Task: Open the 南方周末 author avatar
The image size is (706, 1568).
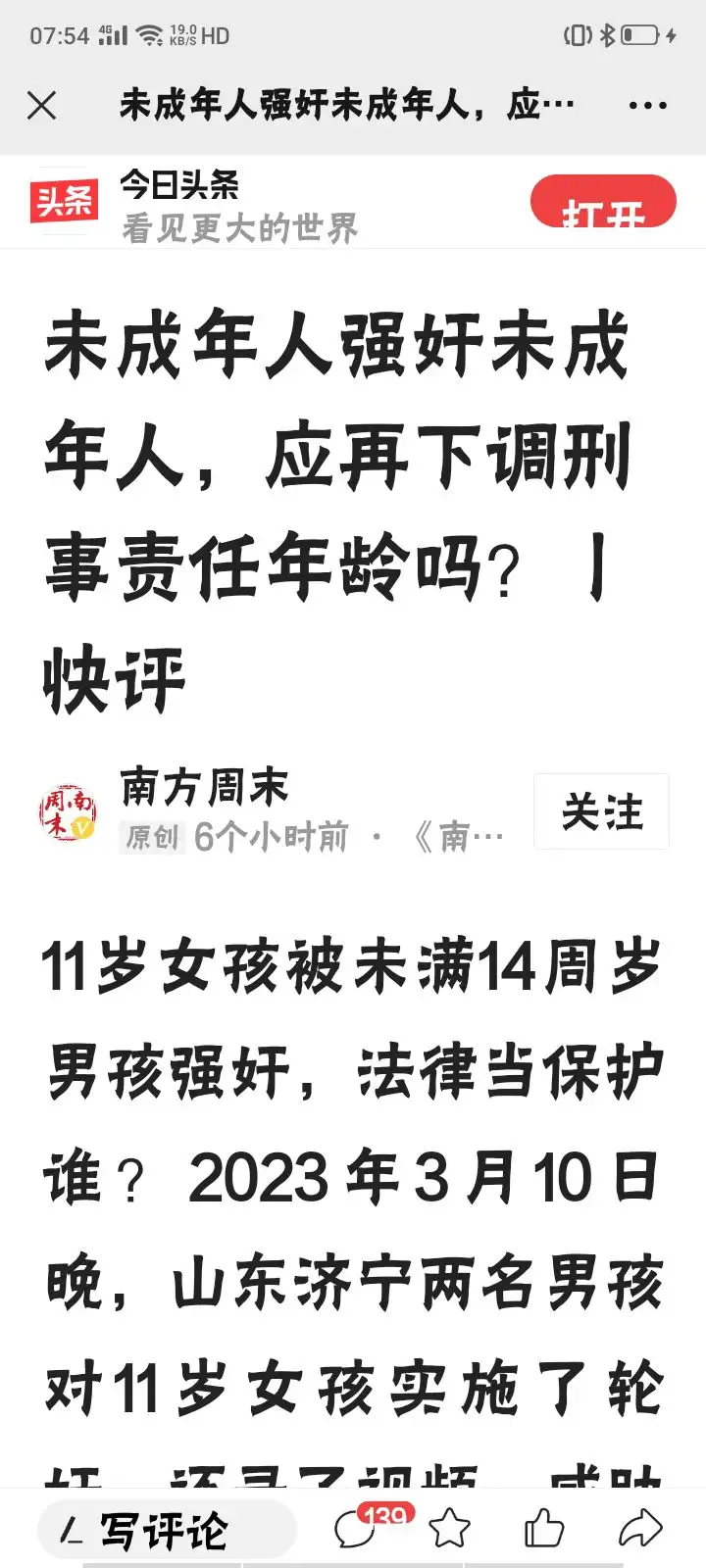Action: click(x=68, y=813)
